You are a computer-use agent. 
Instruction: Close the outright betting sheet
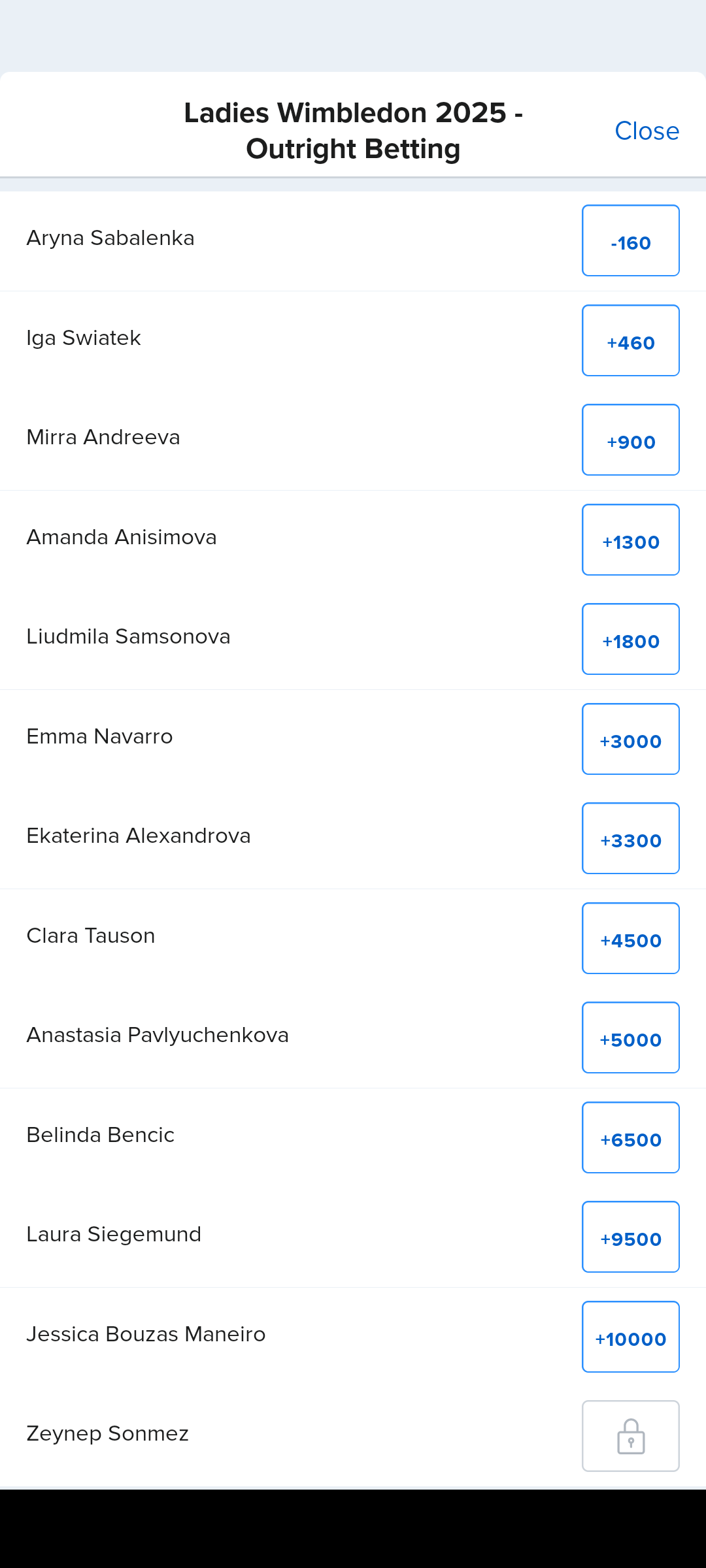[647, 131]
